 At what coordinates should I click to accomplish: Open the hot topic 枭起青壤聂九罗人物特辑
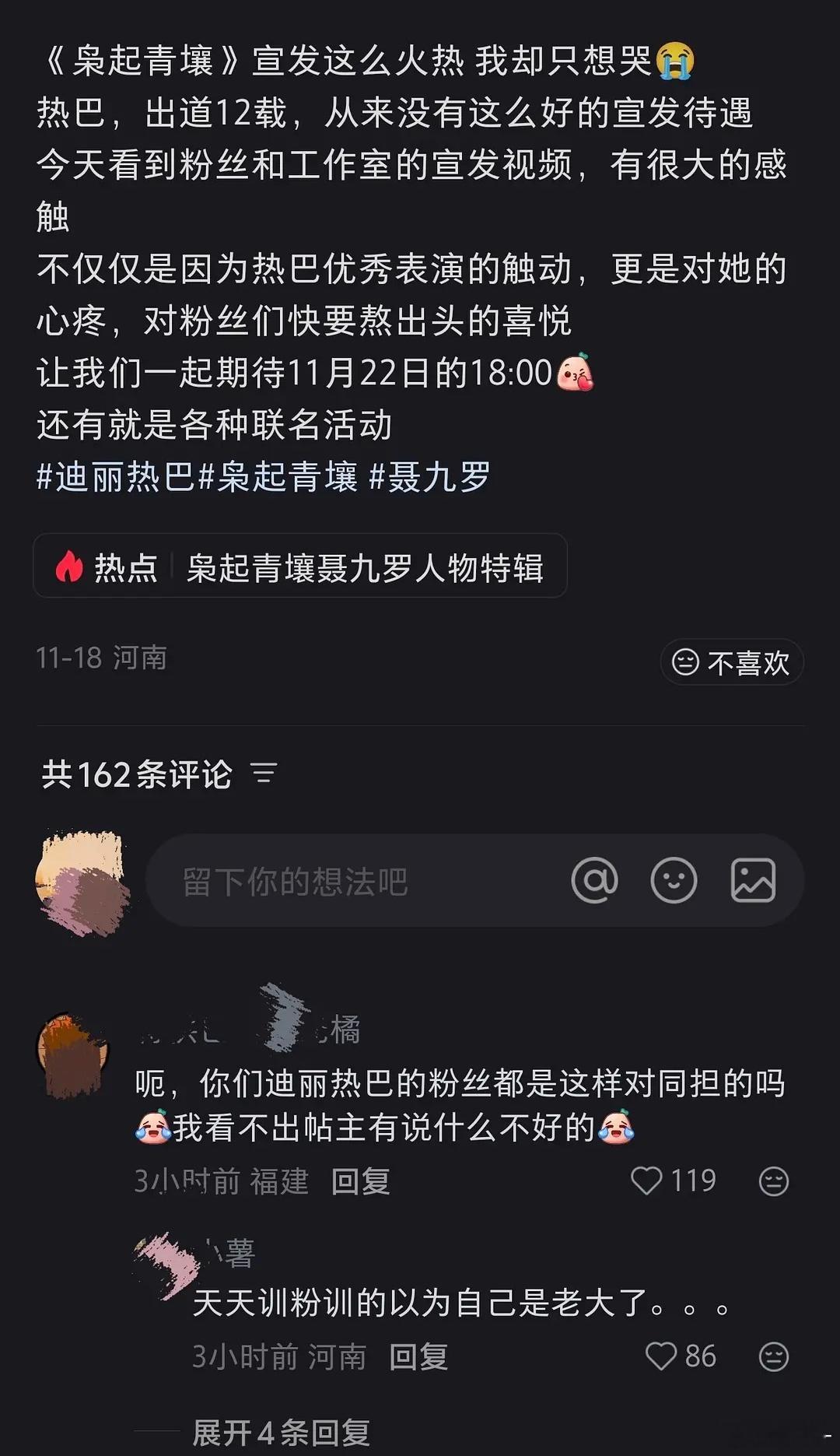click(x=366, y=567)
